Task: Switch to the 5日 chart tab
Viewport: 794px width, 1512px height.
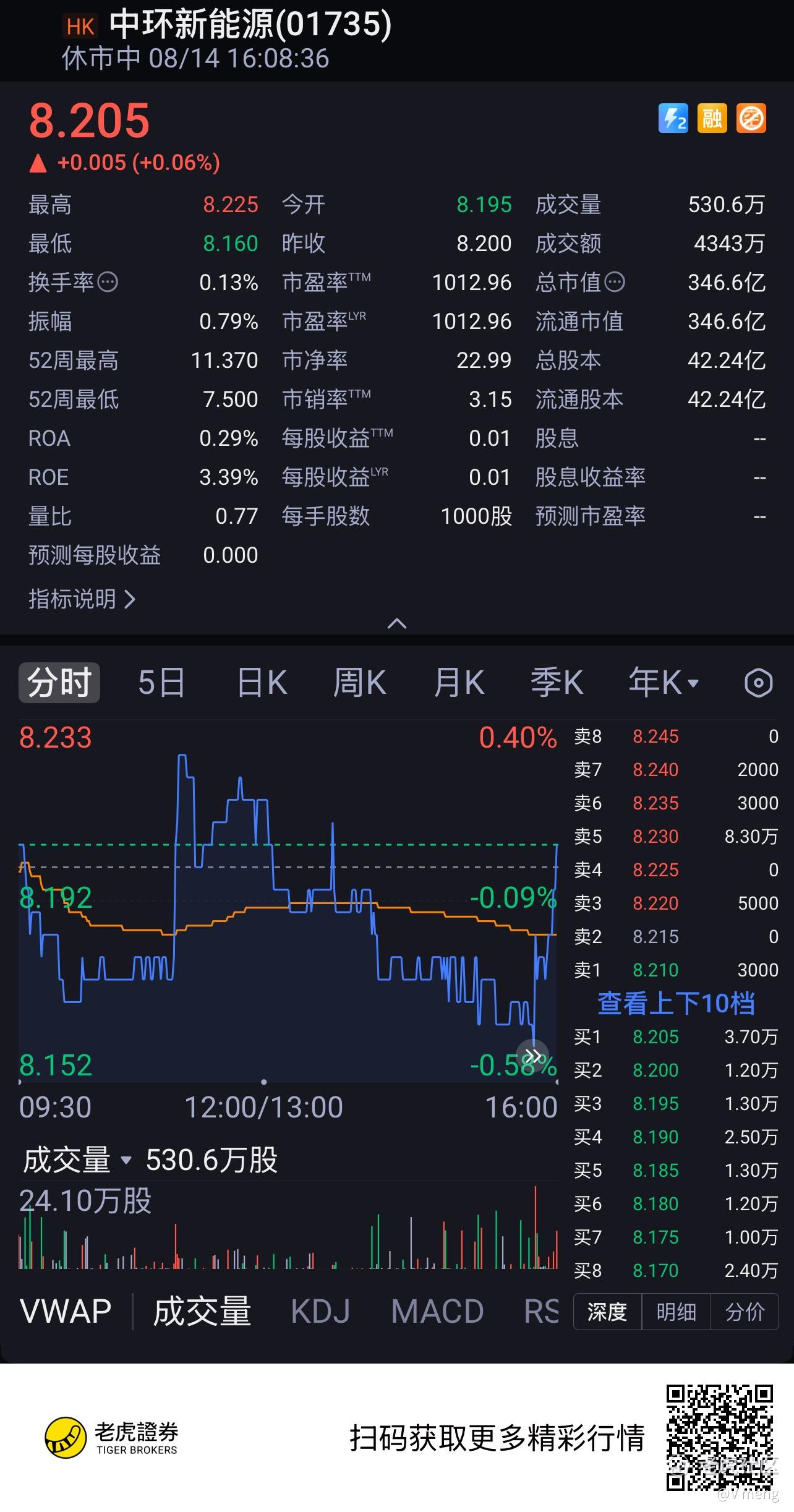Action: coord(161,683)
